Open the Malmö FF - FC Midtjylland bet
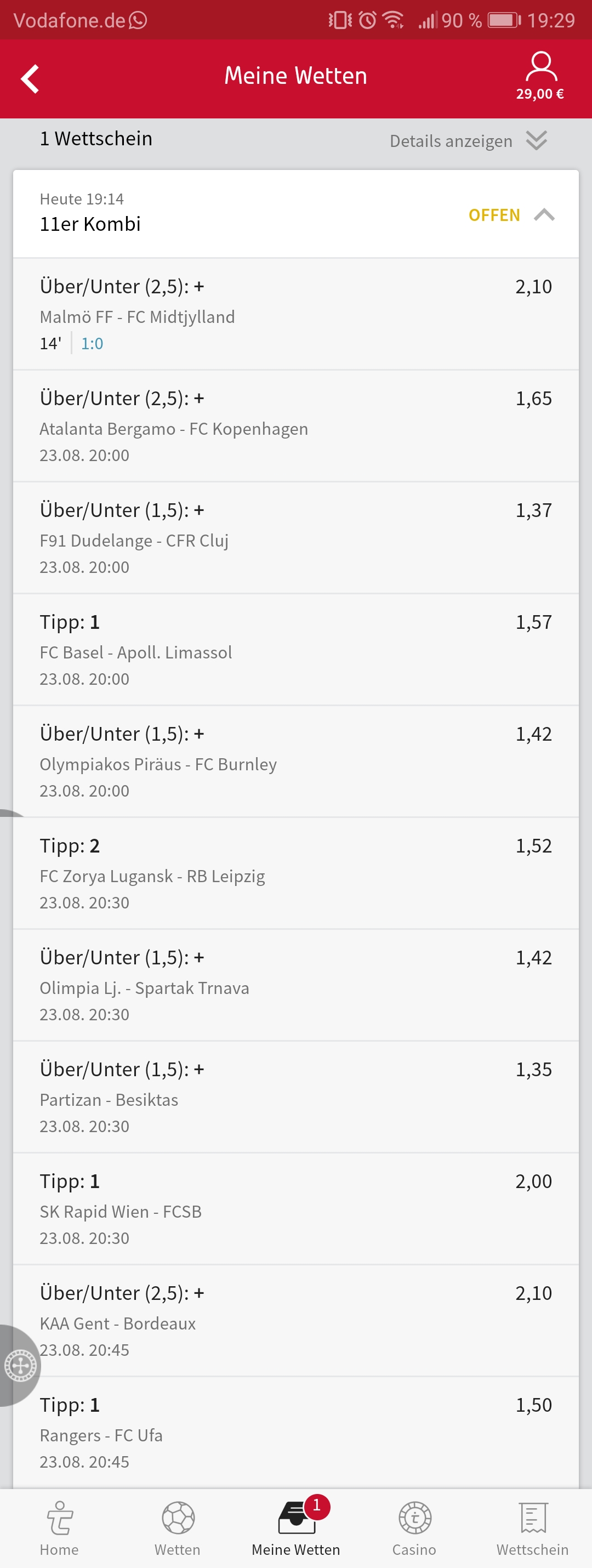 click(x=295, y=314)
